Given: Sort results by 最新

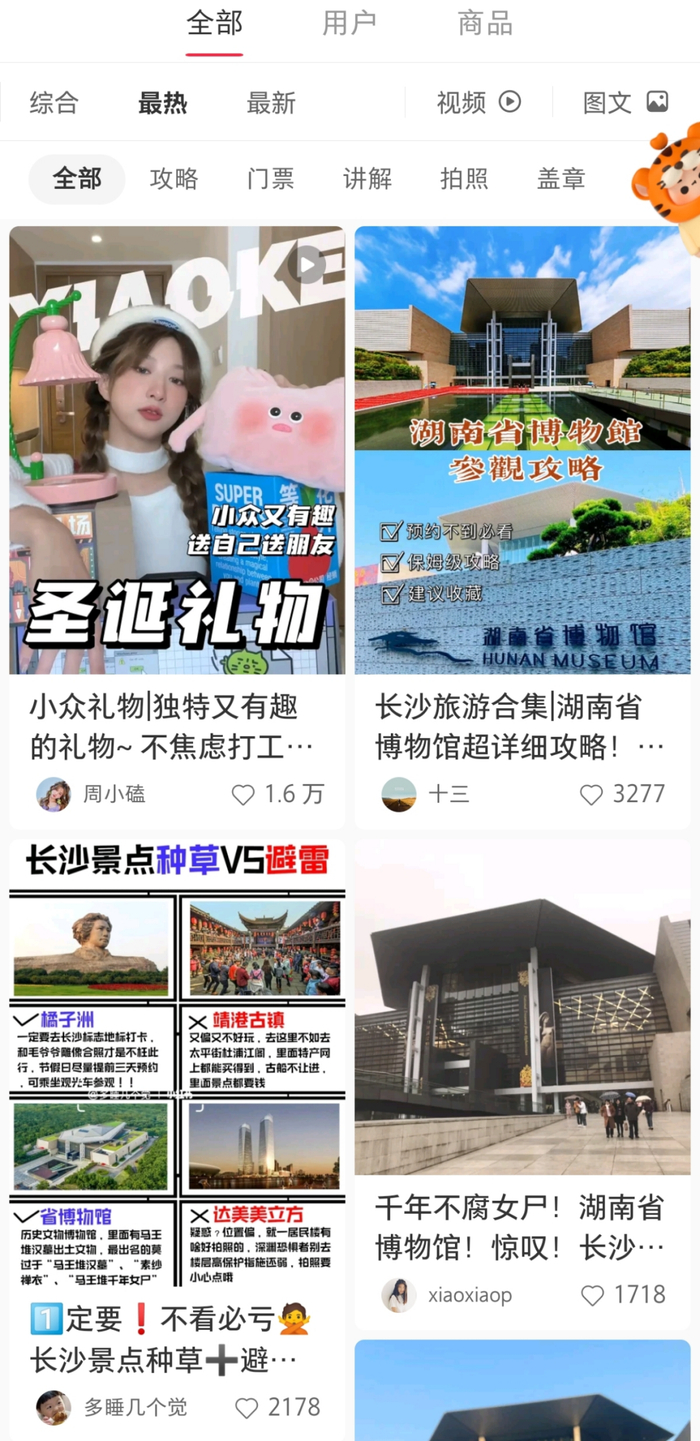Looking at the screenshot, I should pos(271,102).
